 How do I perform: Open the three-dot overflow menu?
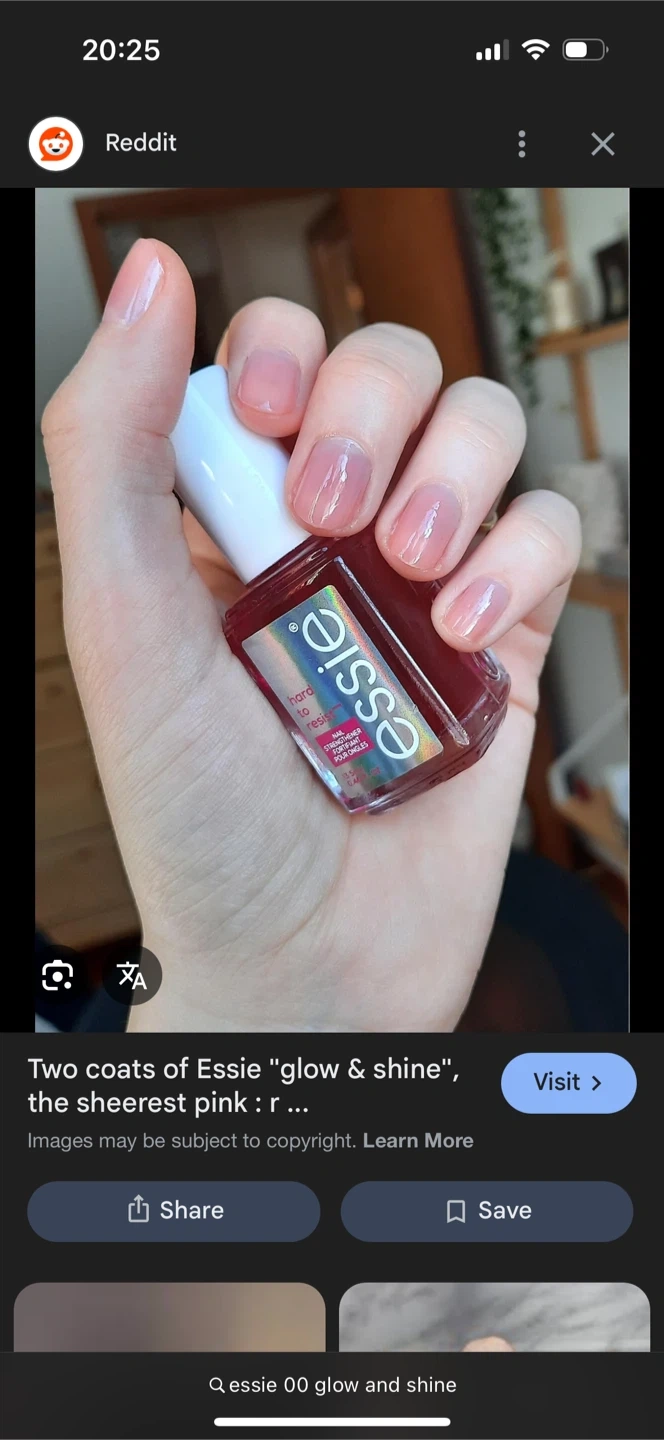coord(522,144)
